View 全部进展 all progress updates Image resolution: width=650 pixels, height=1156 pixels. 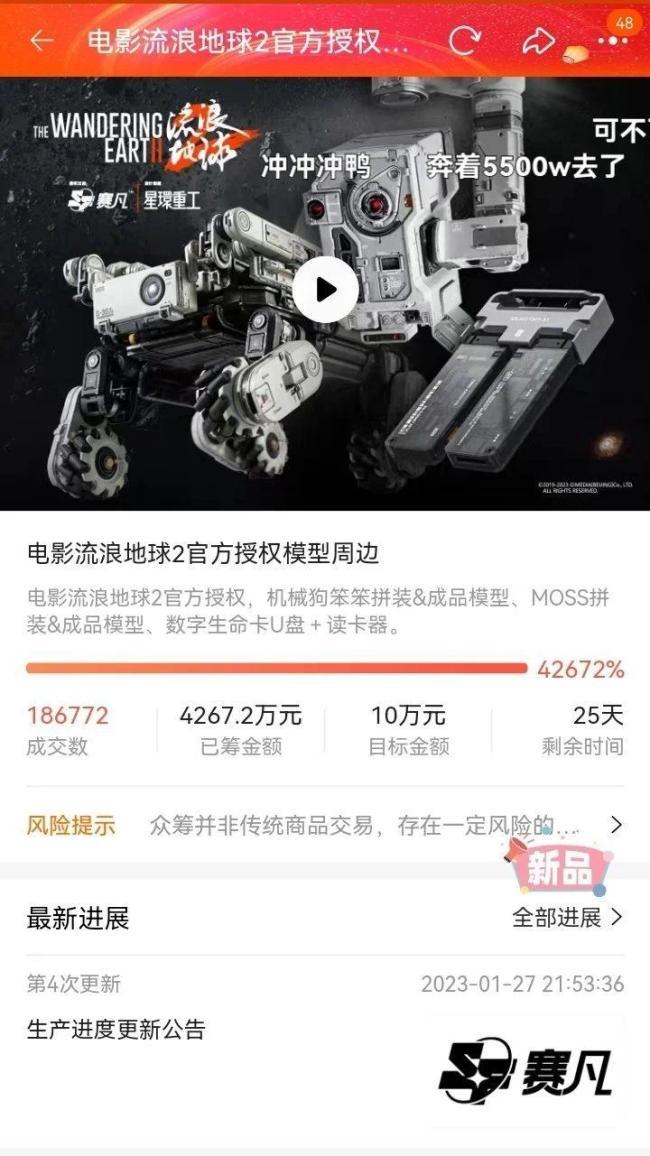[567, 918]
